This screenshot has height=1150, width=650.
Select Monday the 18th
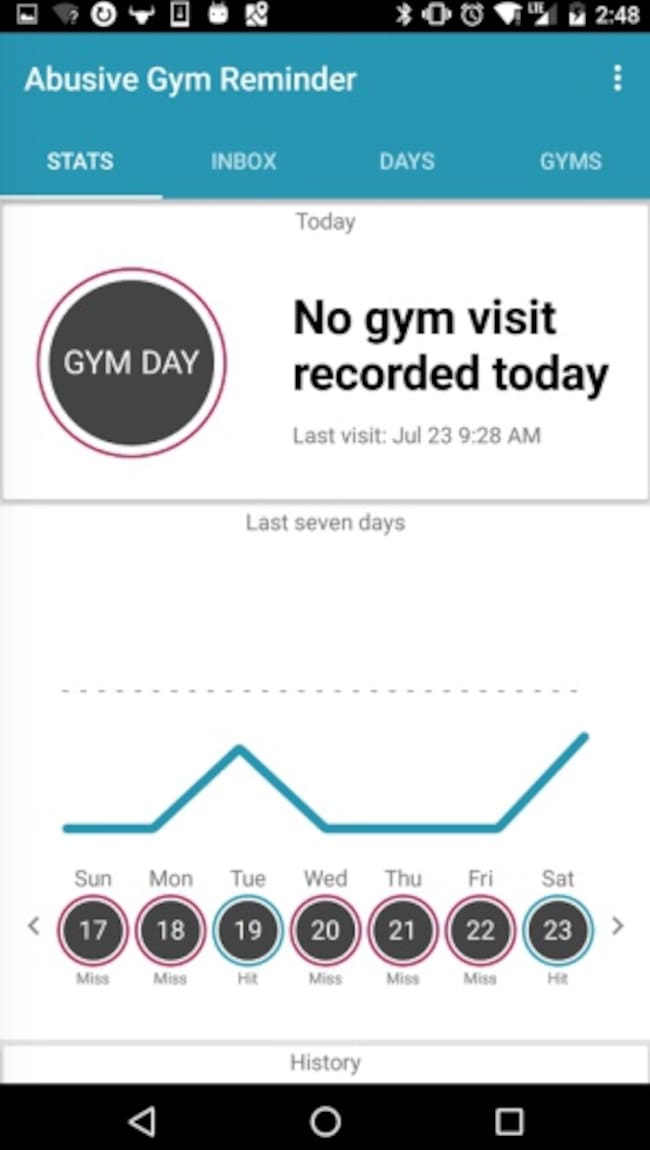point(170,930)
